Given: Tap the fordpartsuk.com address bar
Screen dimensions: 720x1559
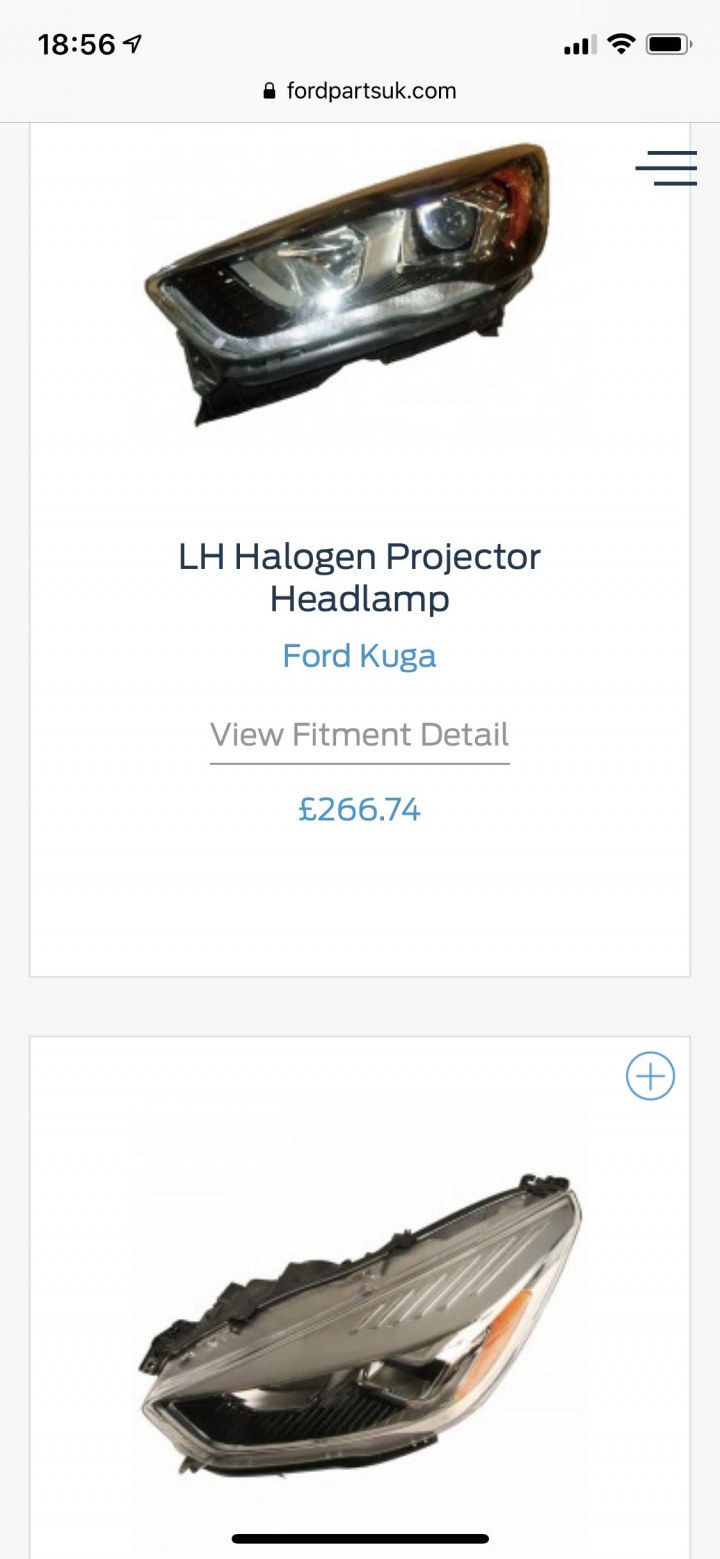Looking at the screenshot, I should [360, 91].
